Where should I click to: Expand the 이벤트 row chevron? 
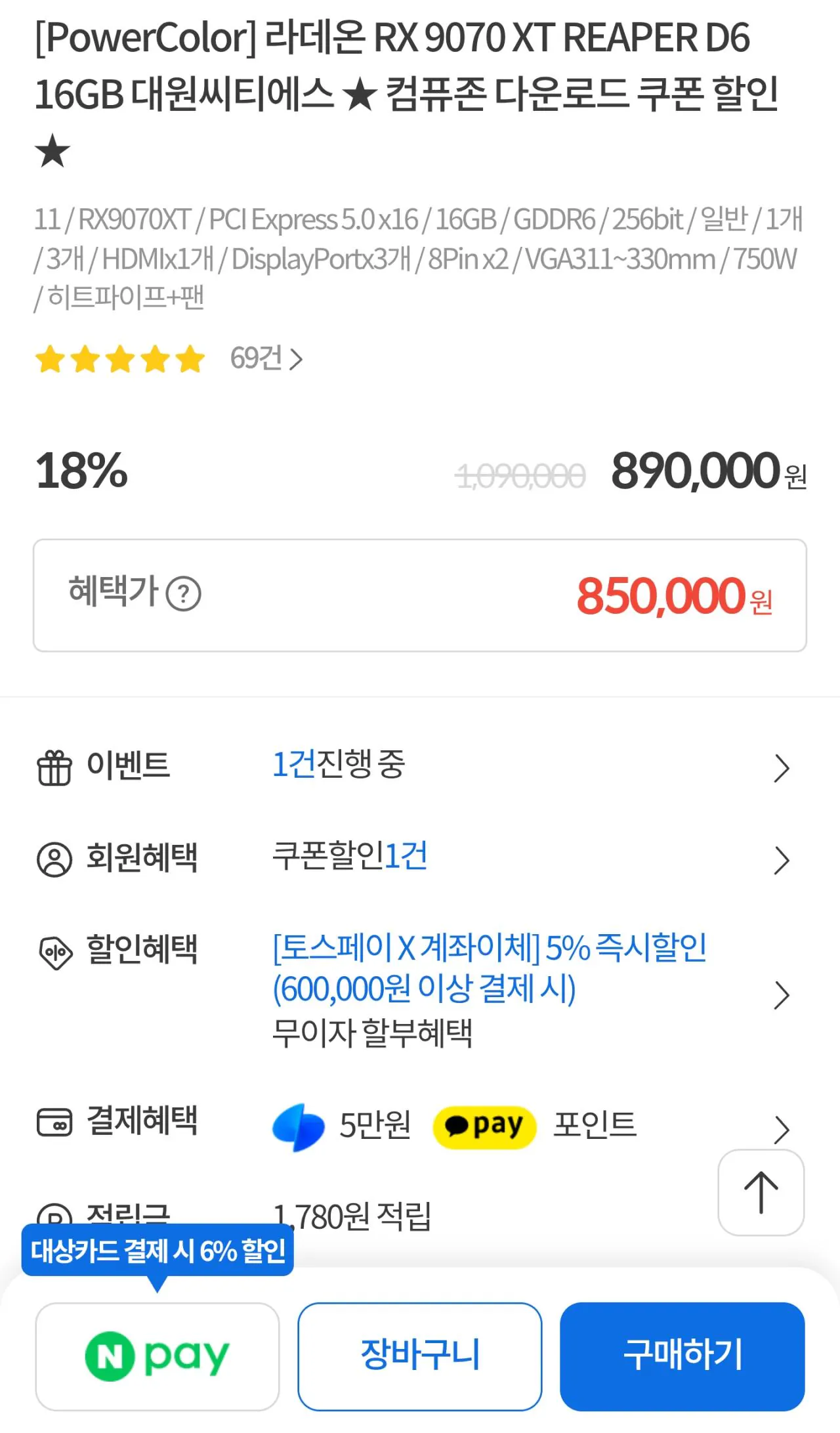pyautogui.click(x=781, y=768)
